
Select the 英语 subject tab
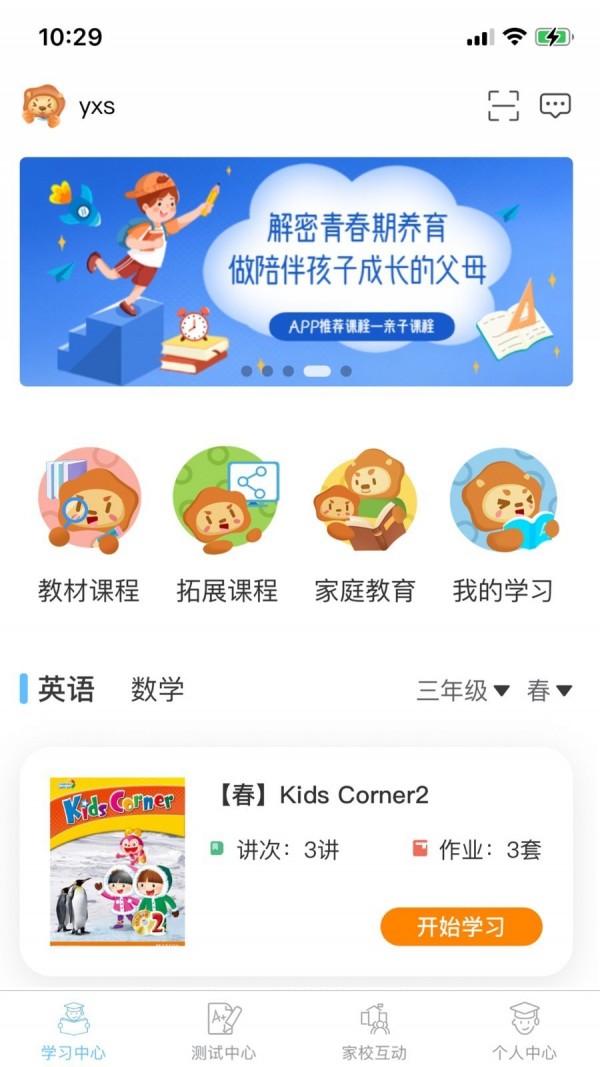click(x=66, y=689)
